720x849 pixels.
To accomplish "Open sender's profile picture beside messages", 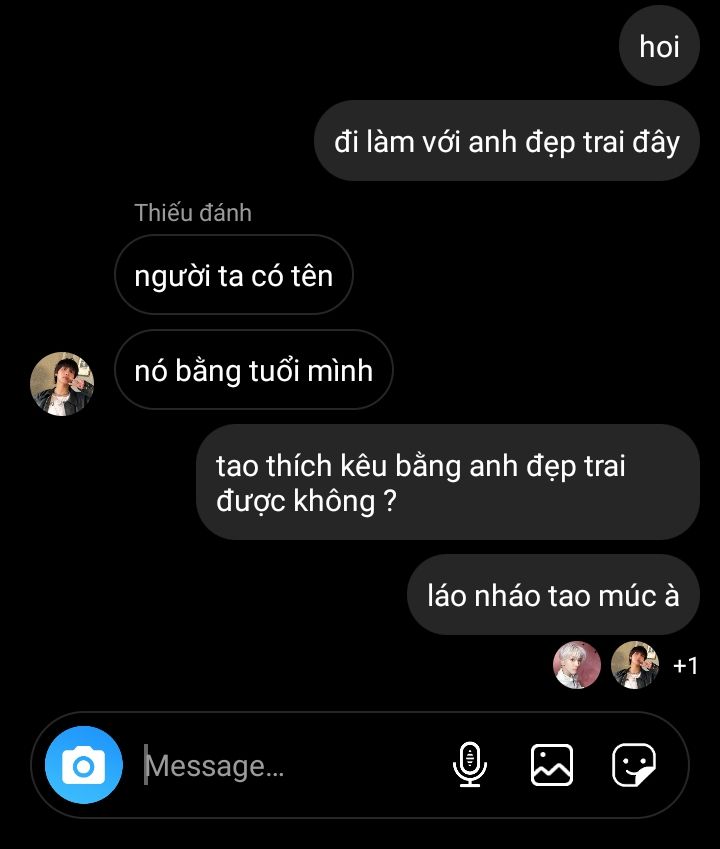I will tap(62, 383).
